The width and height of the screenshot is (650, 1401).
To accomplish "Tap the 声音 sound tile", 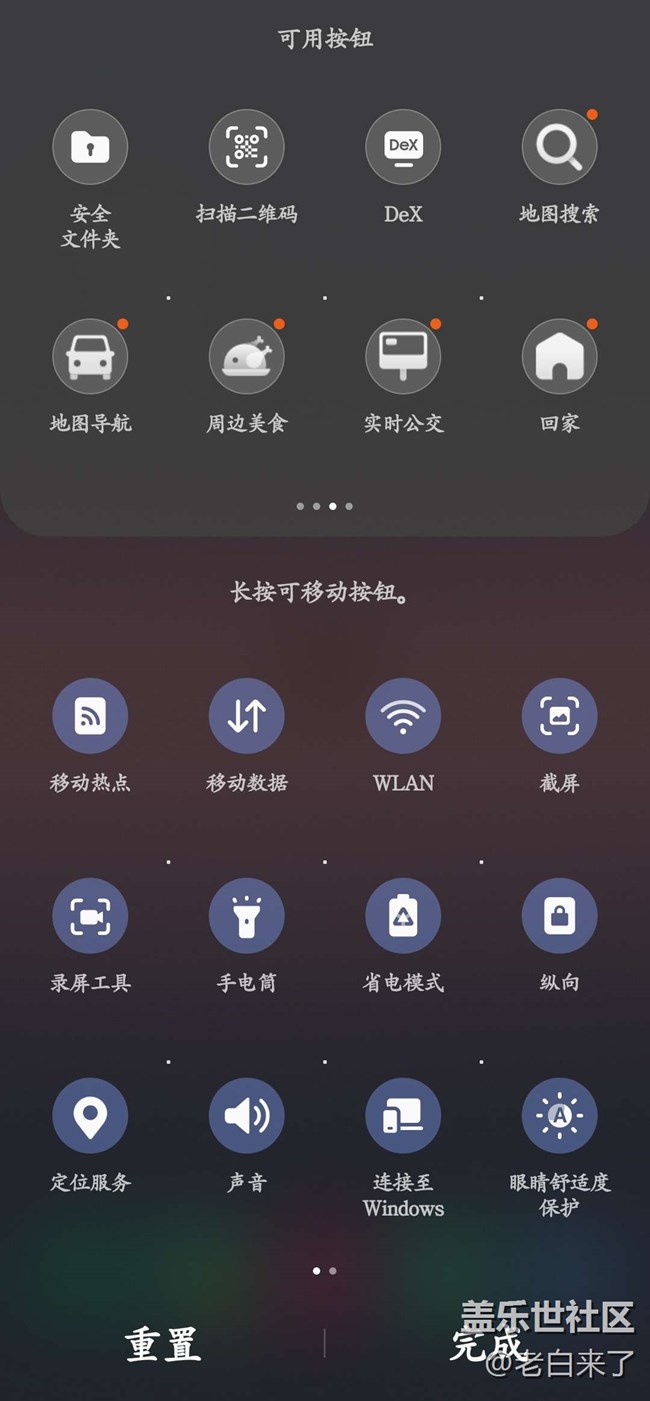I will coord(247,1116).
